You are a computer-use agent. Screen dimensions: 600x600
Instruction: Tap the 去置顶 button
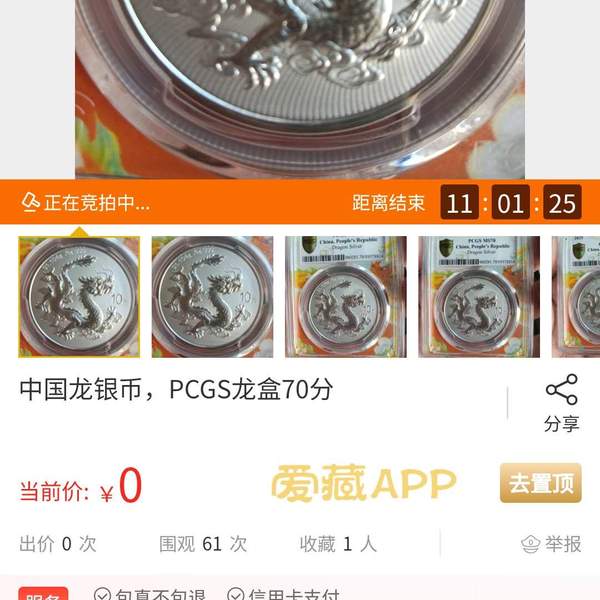click(x=540, y=484)
